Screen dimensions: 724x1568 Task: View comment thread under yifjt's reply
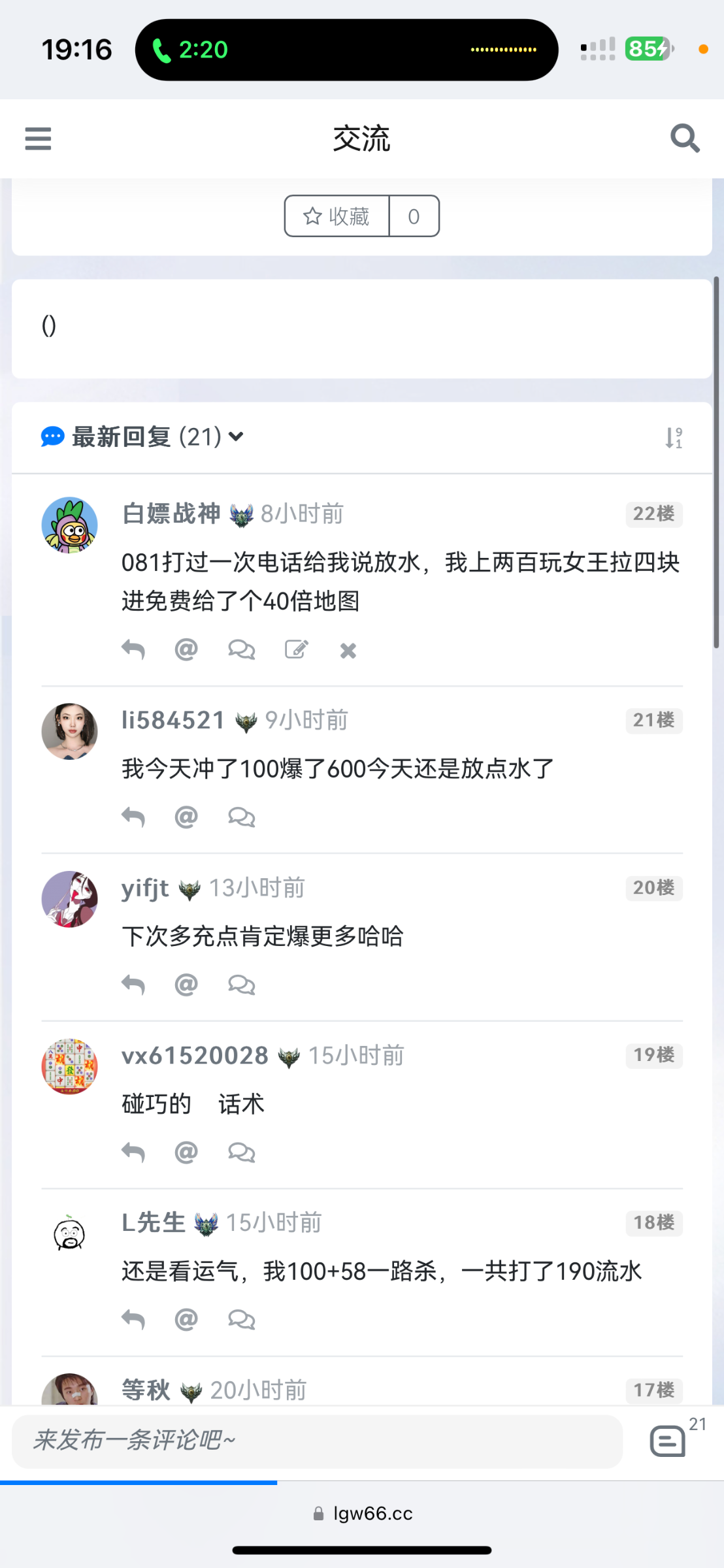(x=241, y=985)
